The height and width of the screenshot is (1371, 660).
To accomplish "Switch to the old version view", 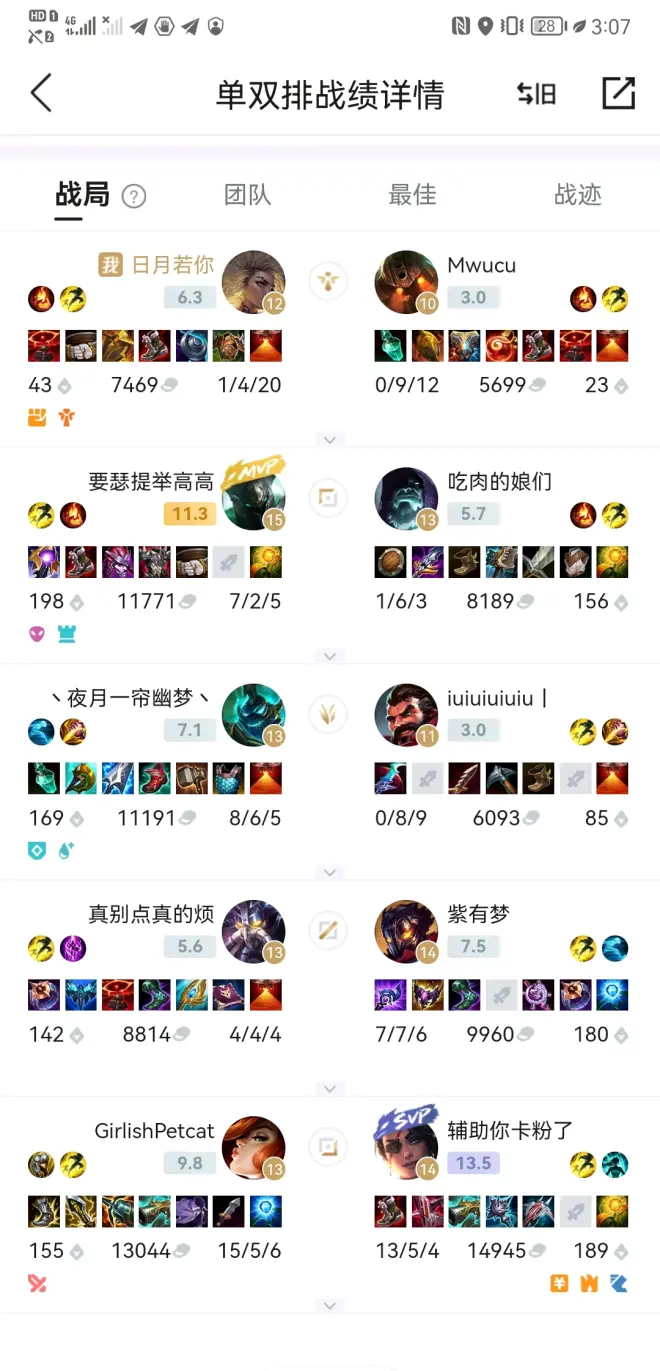I will pyautogui.click(x=536, y=94).
